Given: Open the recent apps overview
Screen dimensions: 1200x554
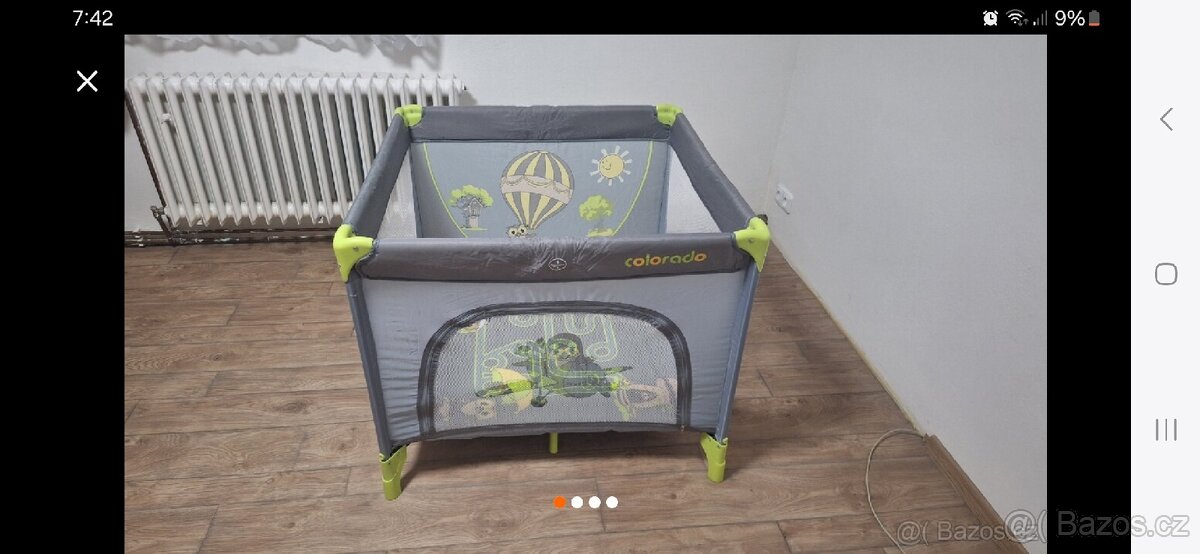Looking at the screenshot, I should pyautogui.click(x=1166, y=430).
